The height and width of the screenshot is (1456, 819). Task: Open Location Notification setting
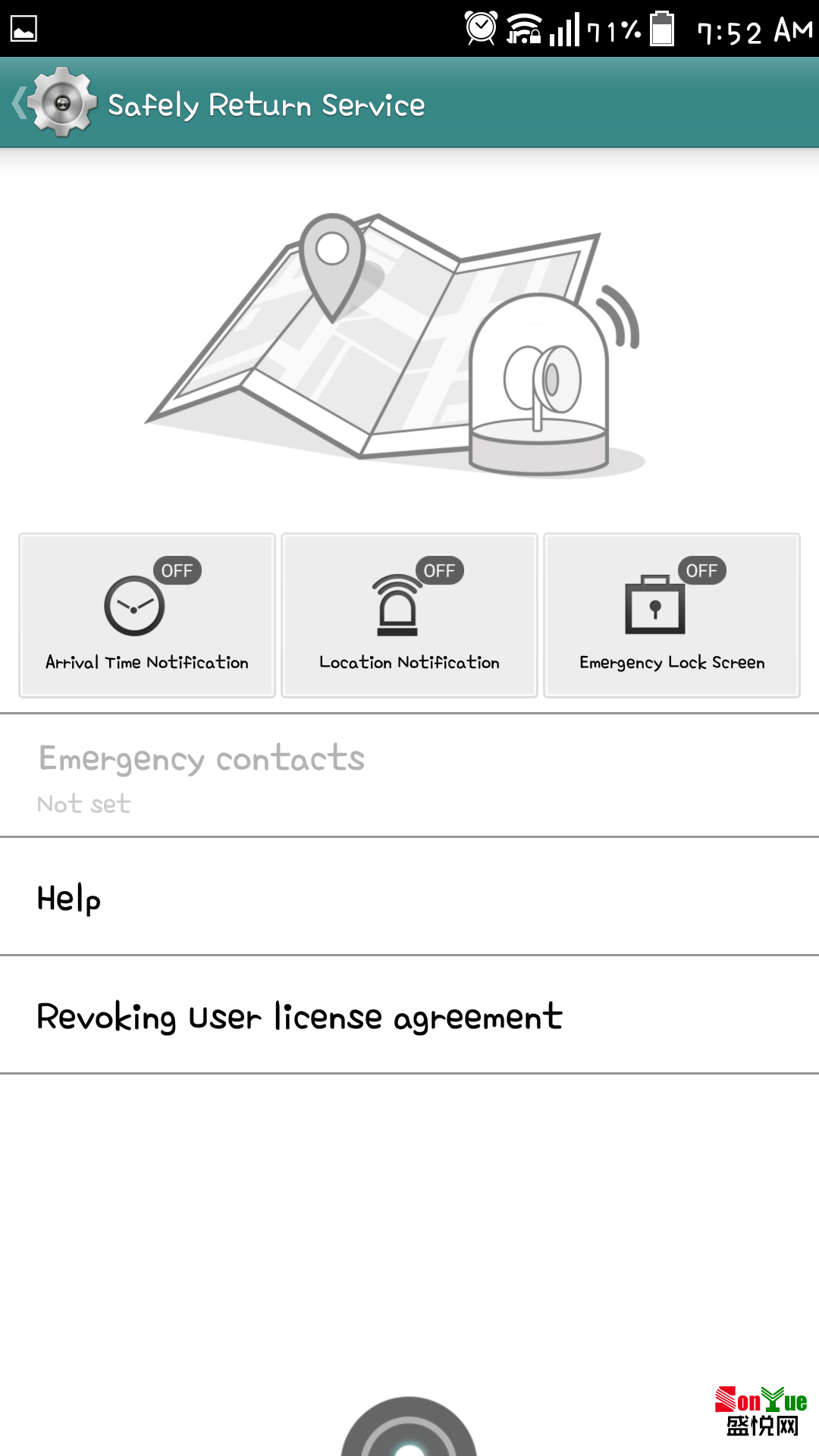(x=409, y=615)
